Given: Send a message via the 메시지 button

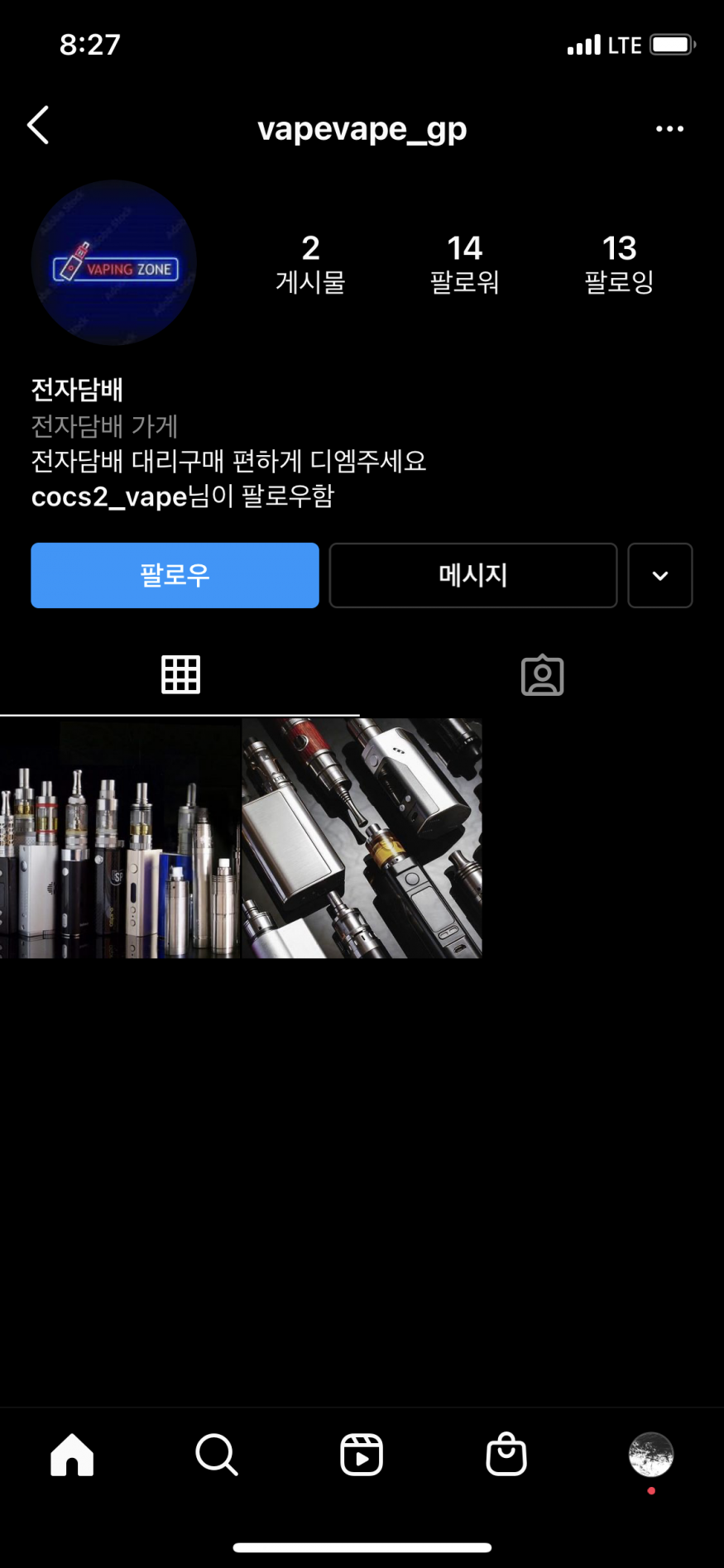Looking at the screenshot, I should click(472, 575).
